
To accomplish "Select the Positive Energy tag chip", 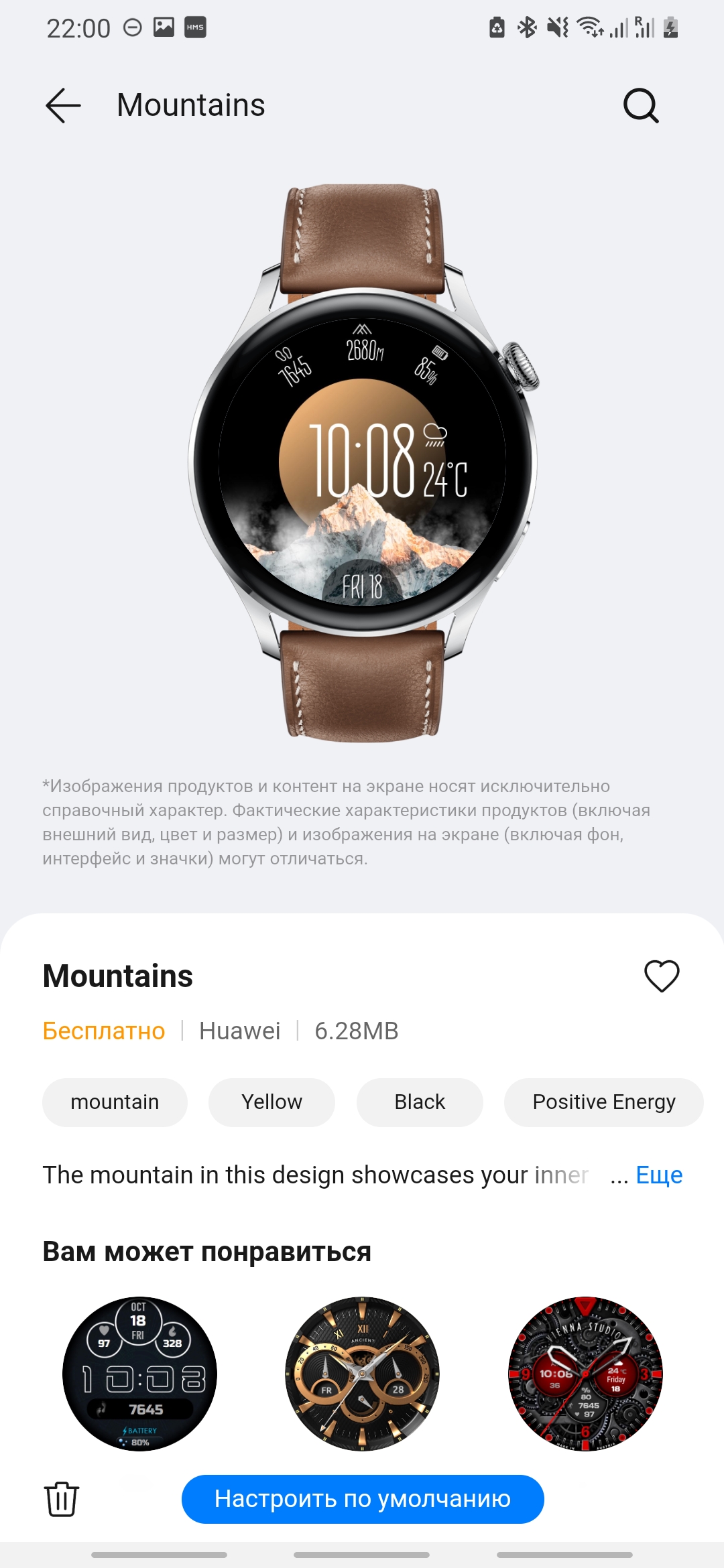I will pos(603,1102).
